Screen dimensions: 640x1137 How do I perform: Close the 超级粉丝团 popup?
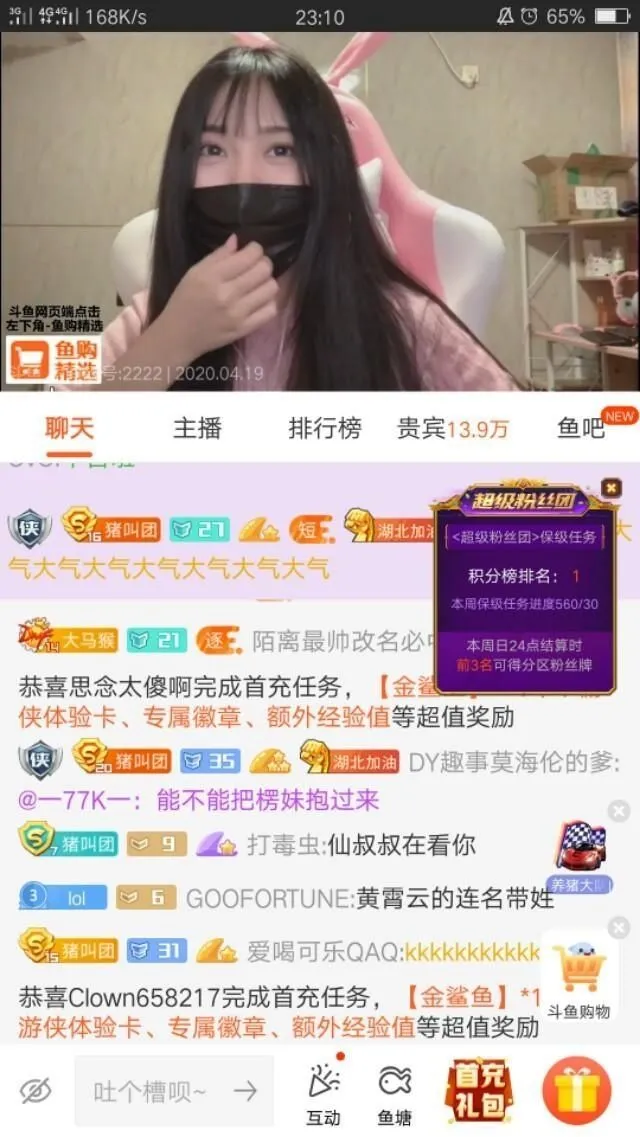pos(611,487)
